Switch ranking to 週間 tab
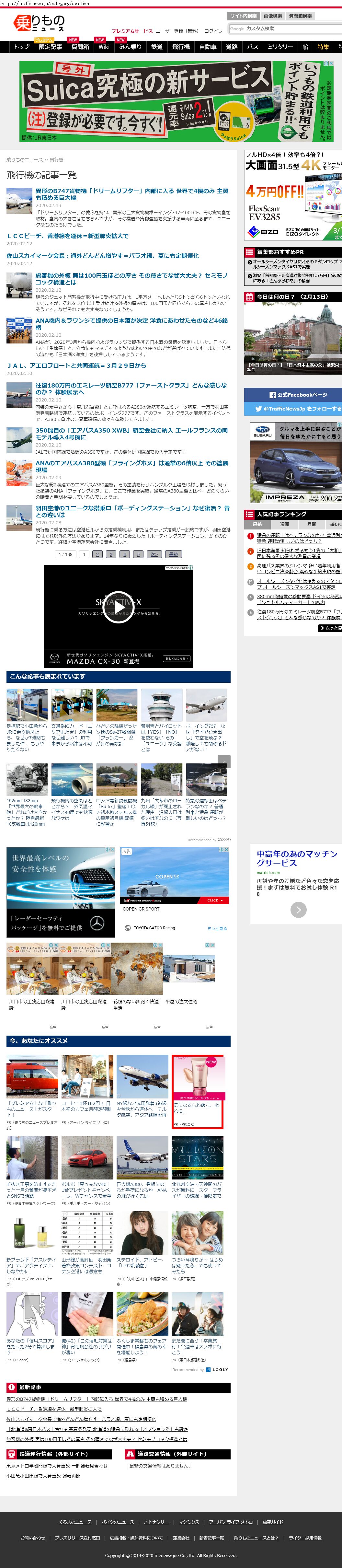The image size is (342, 1568). tap(284, 524)
